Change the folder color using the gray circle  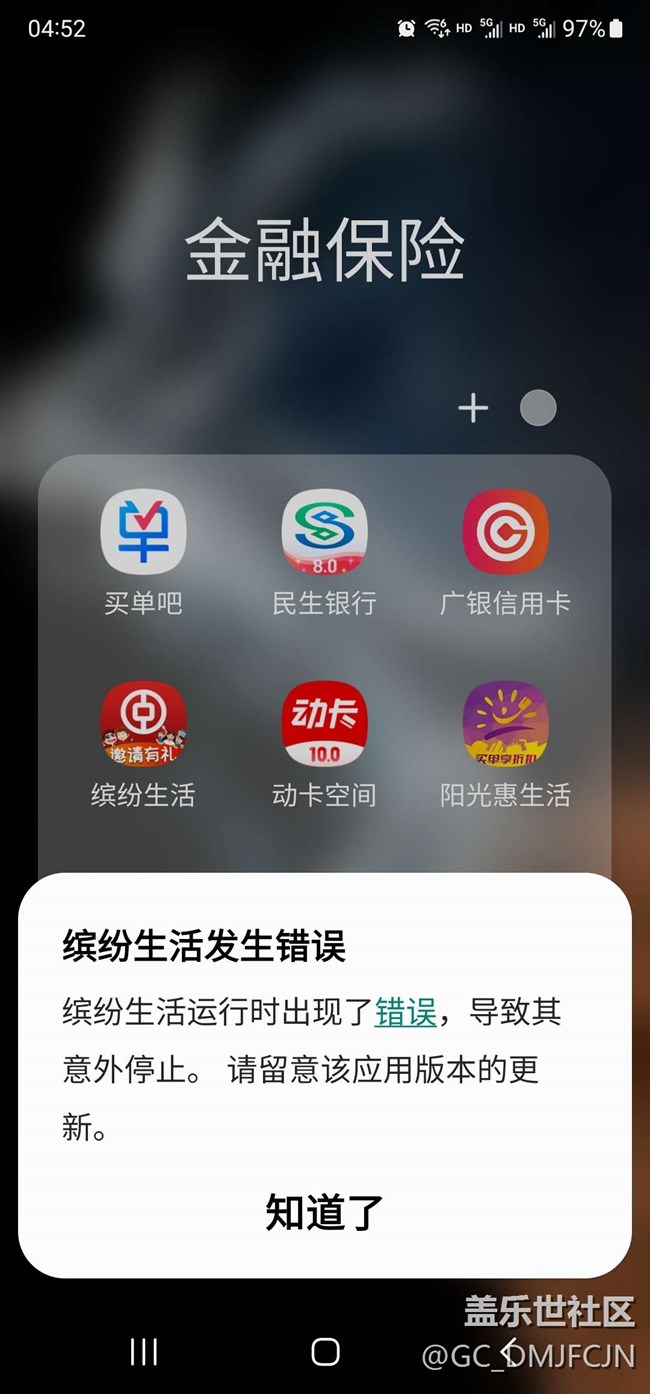click(x=538, y=408)
